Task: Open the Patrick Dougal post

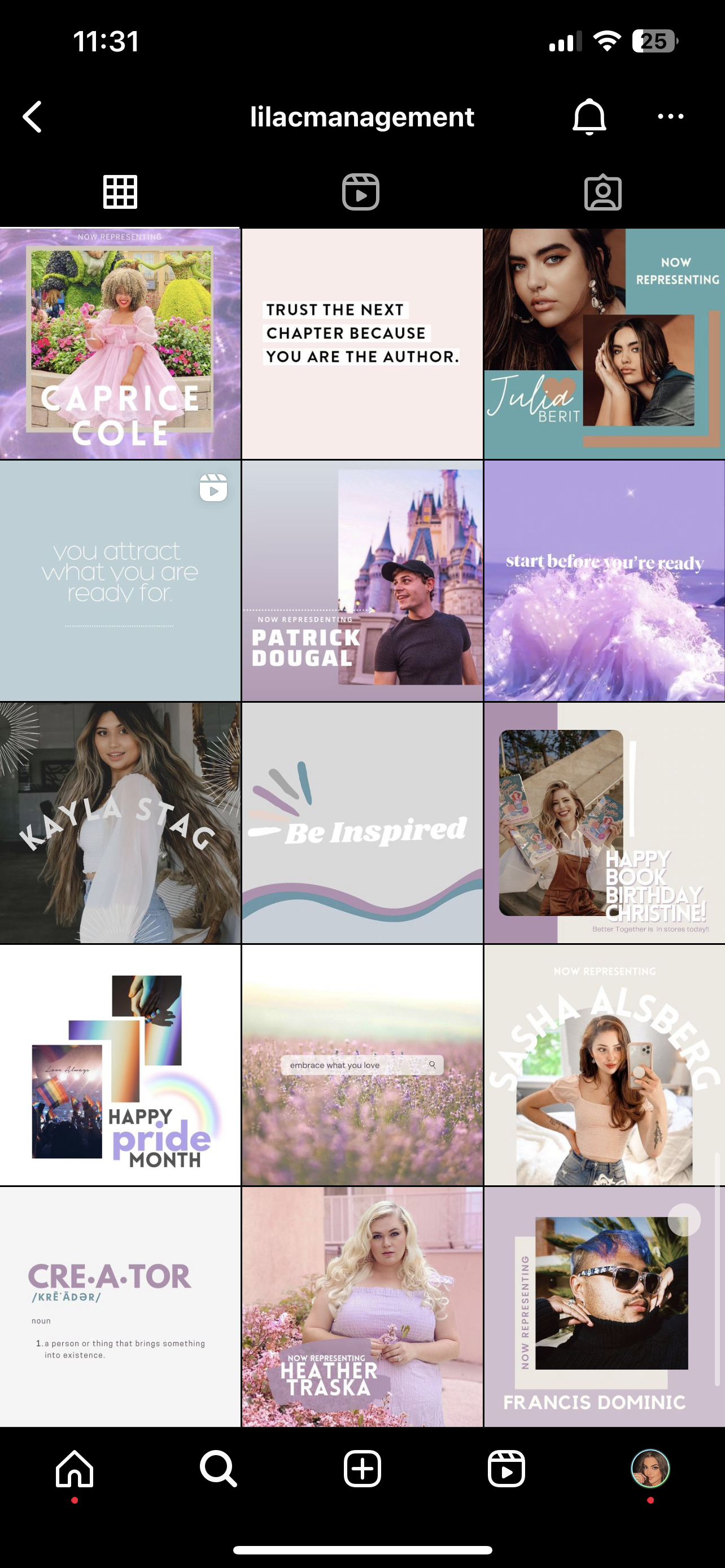Action: coord(362,581)
